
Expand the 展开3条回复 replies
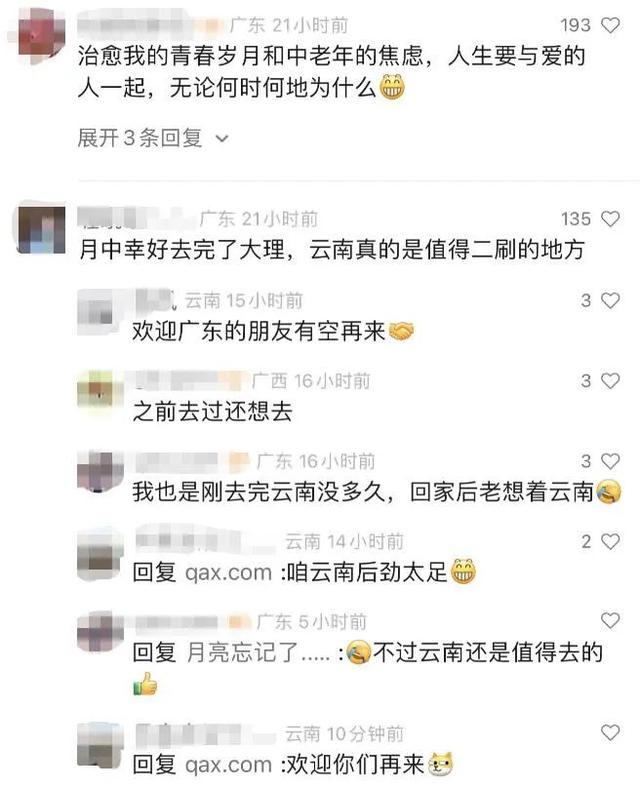pyautogui.click(x=153, y=138)
